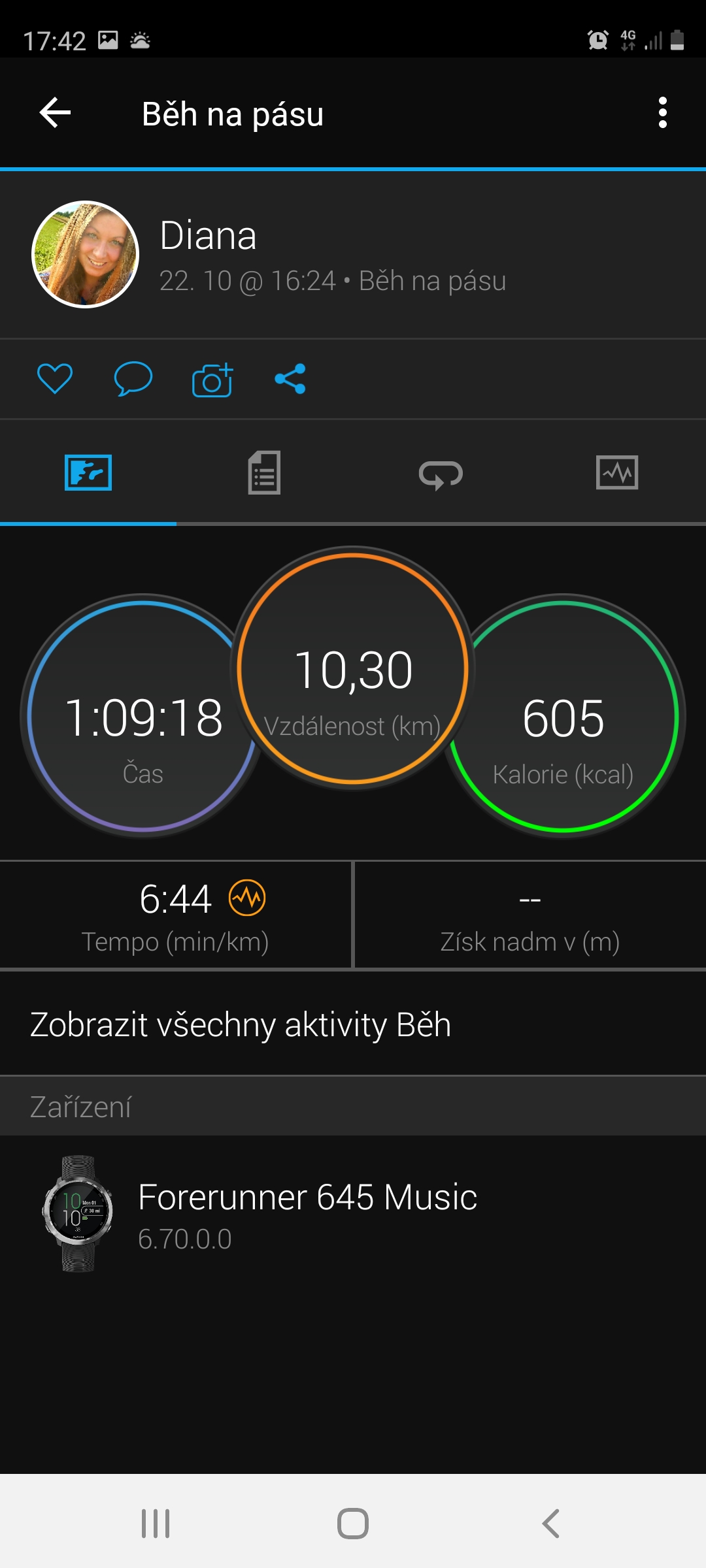Like this activity with the heart
This screenshot has width=706, height=1568.
(55, 379)
